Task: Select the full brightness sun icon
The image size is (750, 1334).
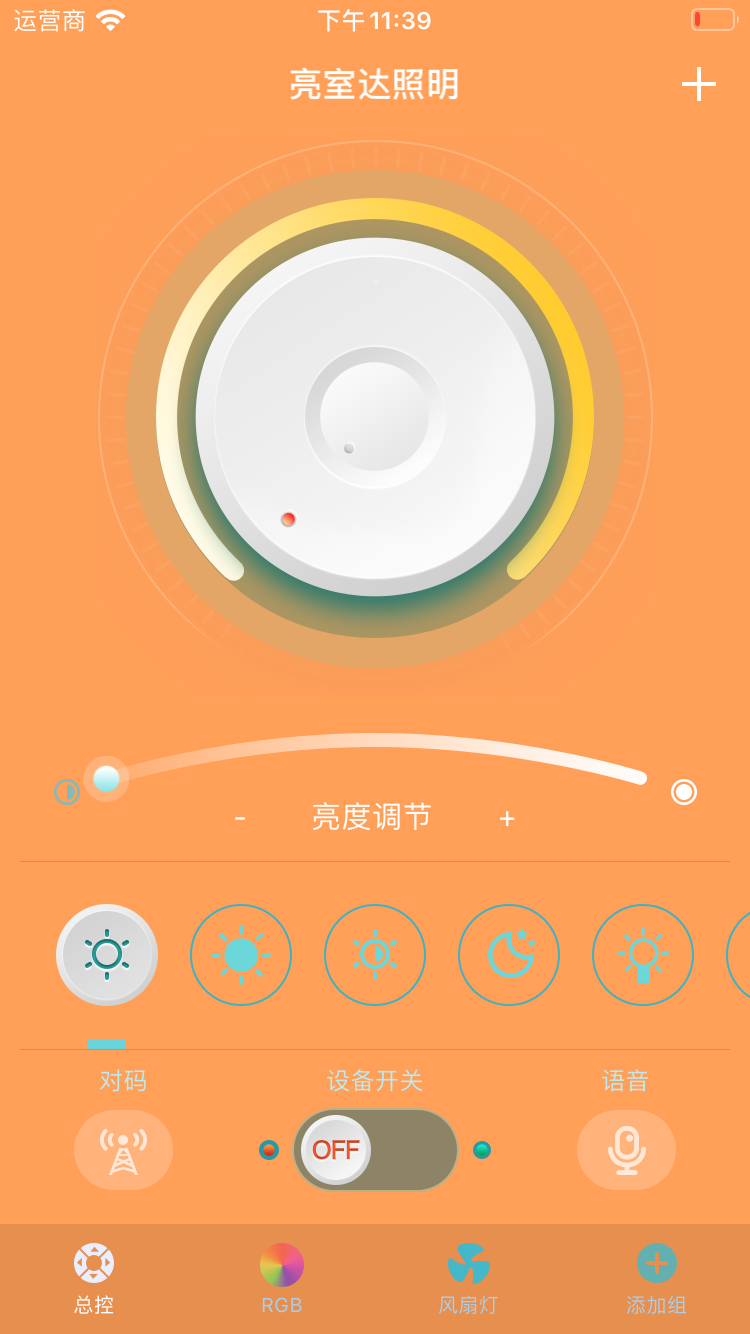Action: tap(241, 955)
